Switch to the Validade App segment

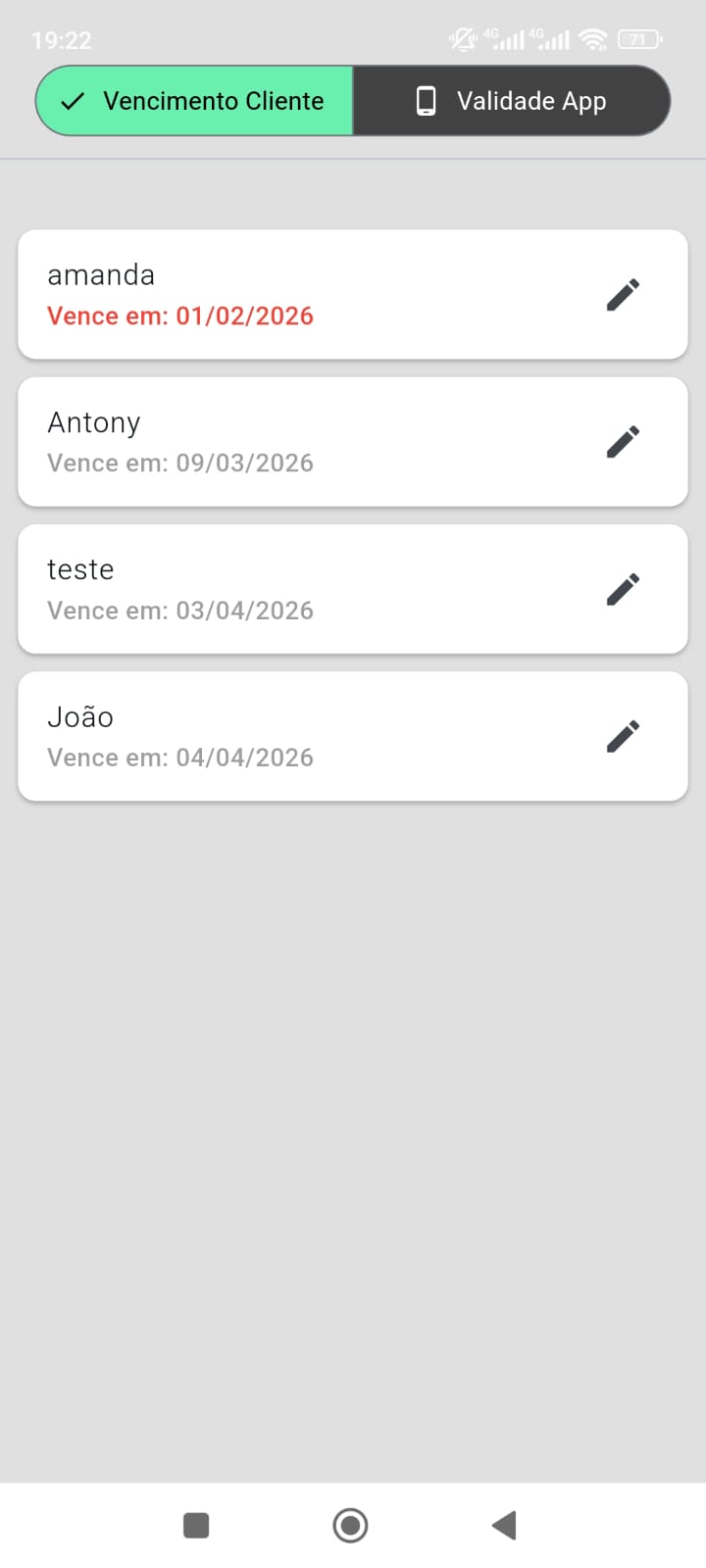[511, 101]
